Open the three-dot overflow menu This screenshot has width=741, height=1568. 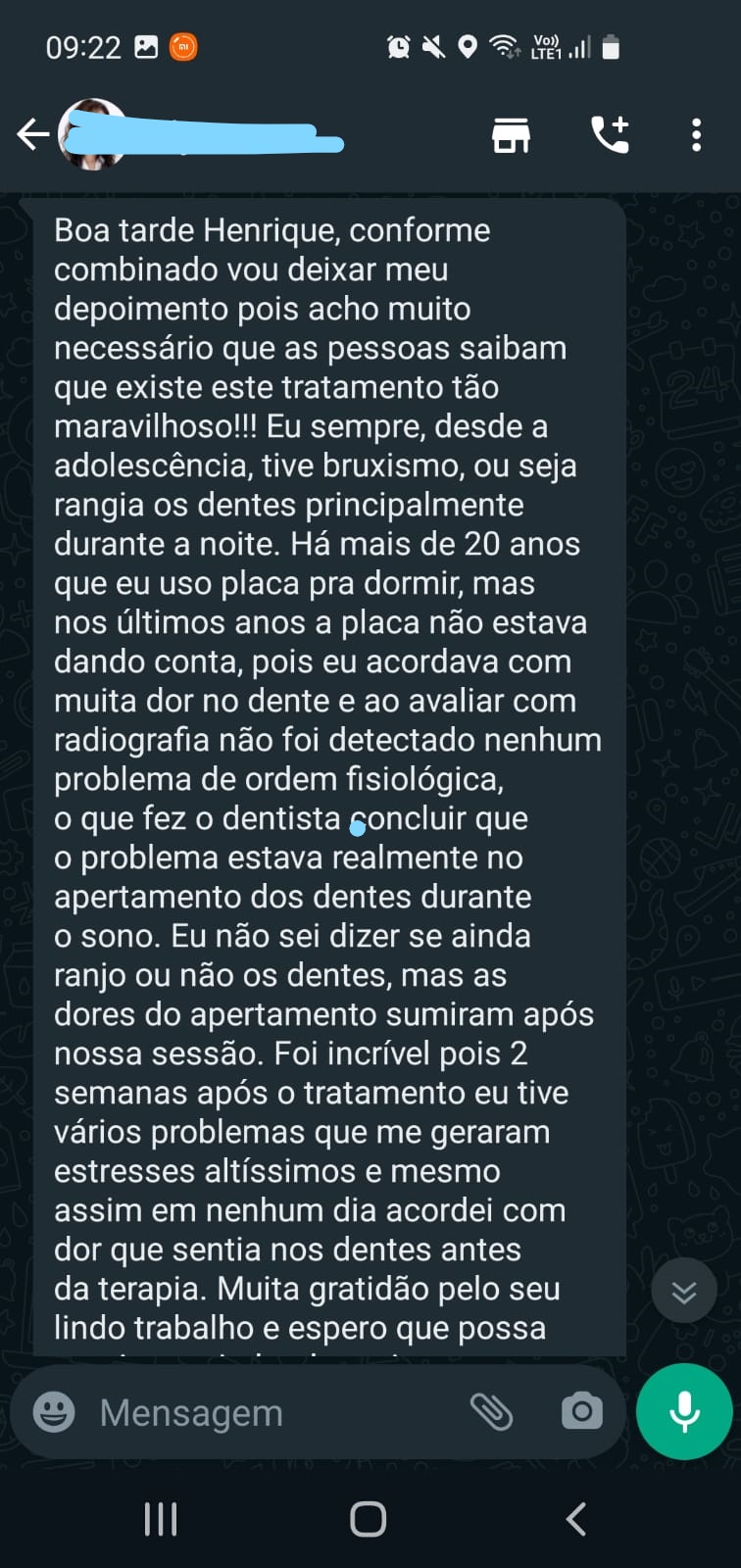697,134
